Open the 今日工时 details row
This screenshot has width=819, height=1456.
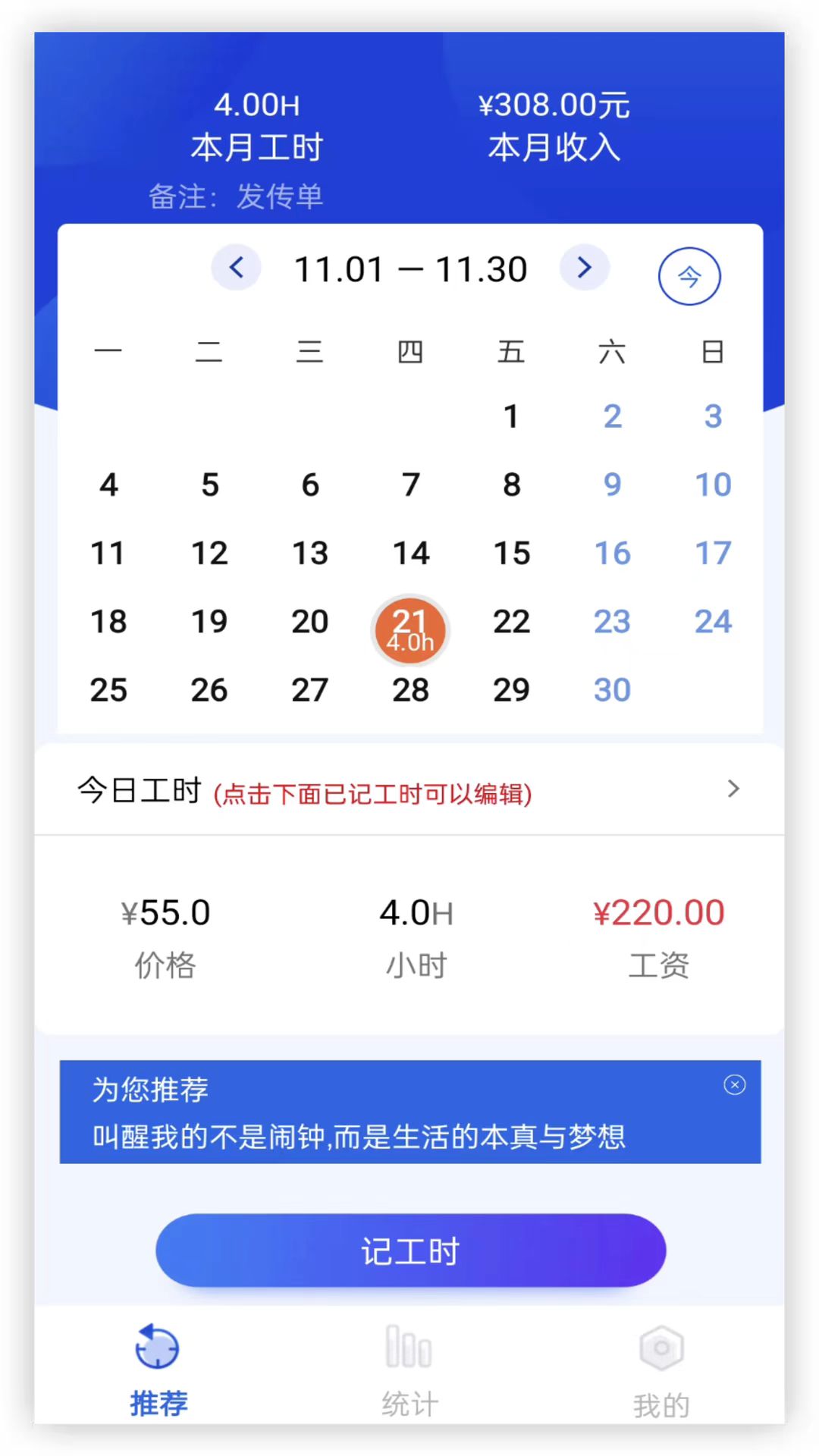[x=409, y=790]
